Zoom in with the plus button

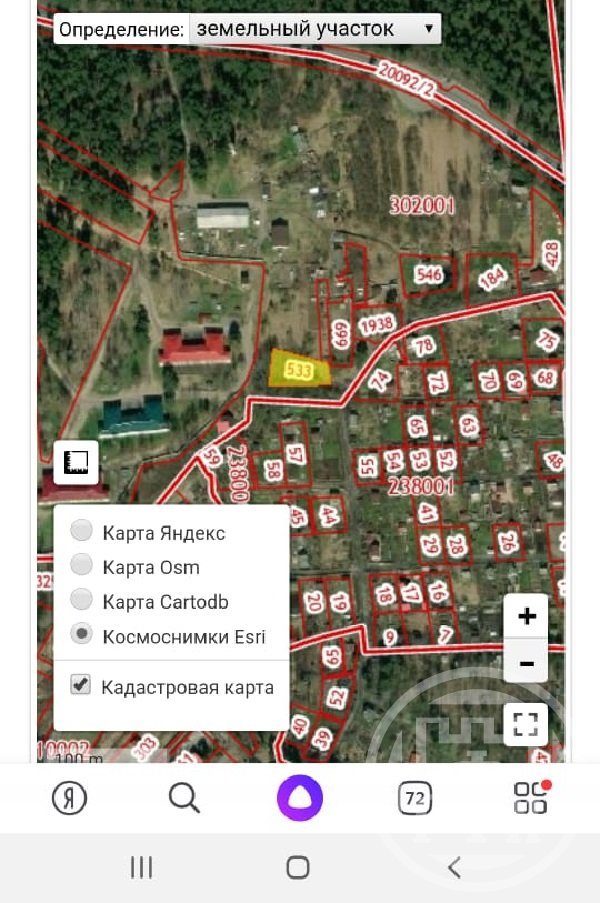(x=527, y=616)
